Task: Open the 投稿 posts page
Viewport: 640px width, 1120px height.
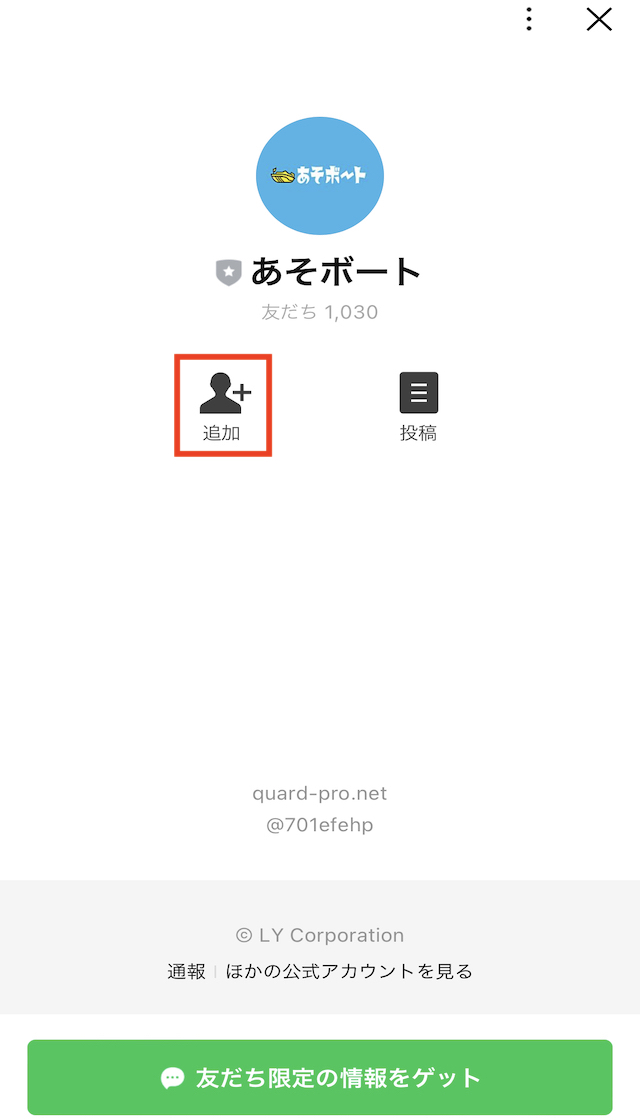Action: 418,405
